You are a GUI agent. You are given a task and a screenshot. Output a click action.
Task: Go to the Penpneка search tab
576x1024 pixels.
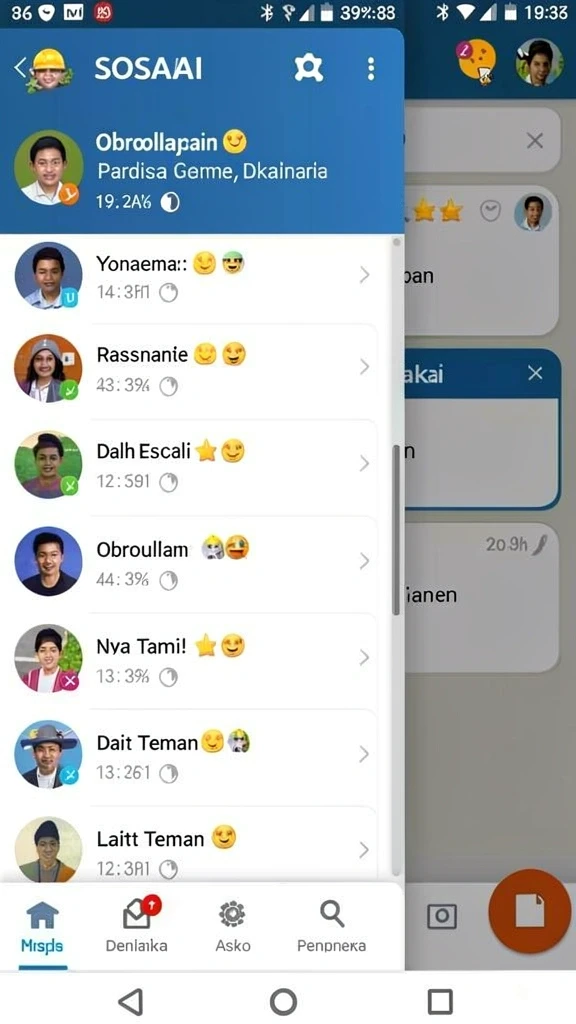point(331,927)
